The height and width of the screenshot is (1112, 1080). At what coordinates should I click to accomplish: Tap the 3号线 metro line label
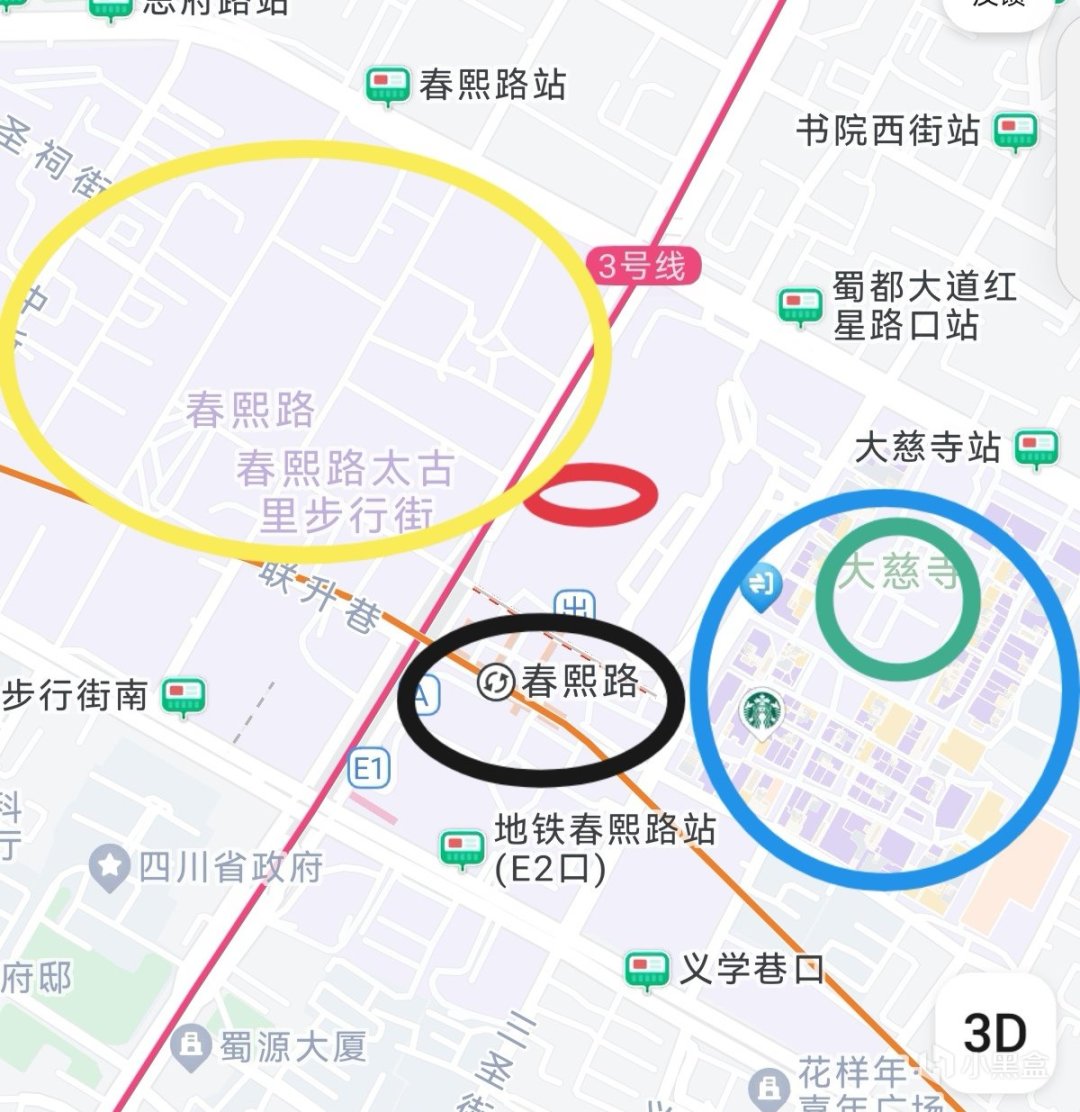tap(643, 266)
